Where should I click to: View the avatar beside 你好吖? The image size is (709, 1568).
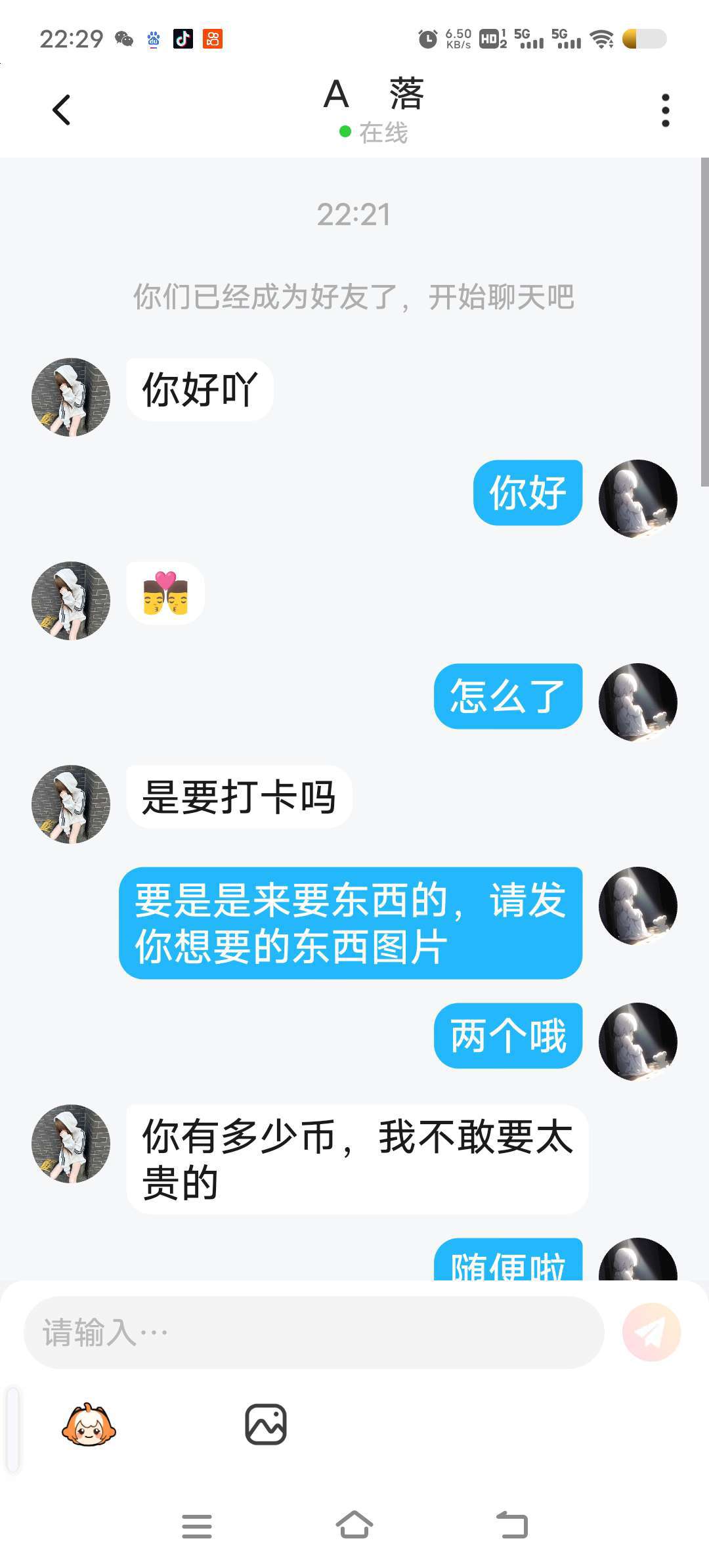[71, 397]
